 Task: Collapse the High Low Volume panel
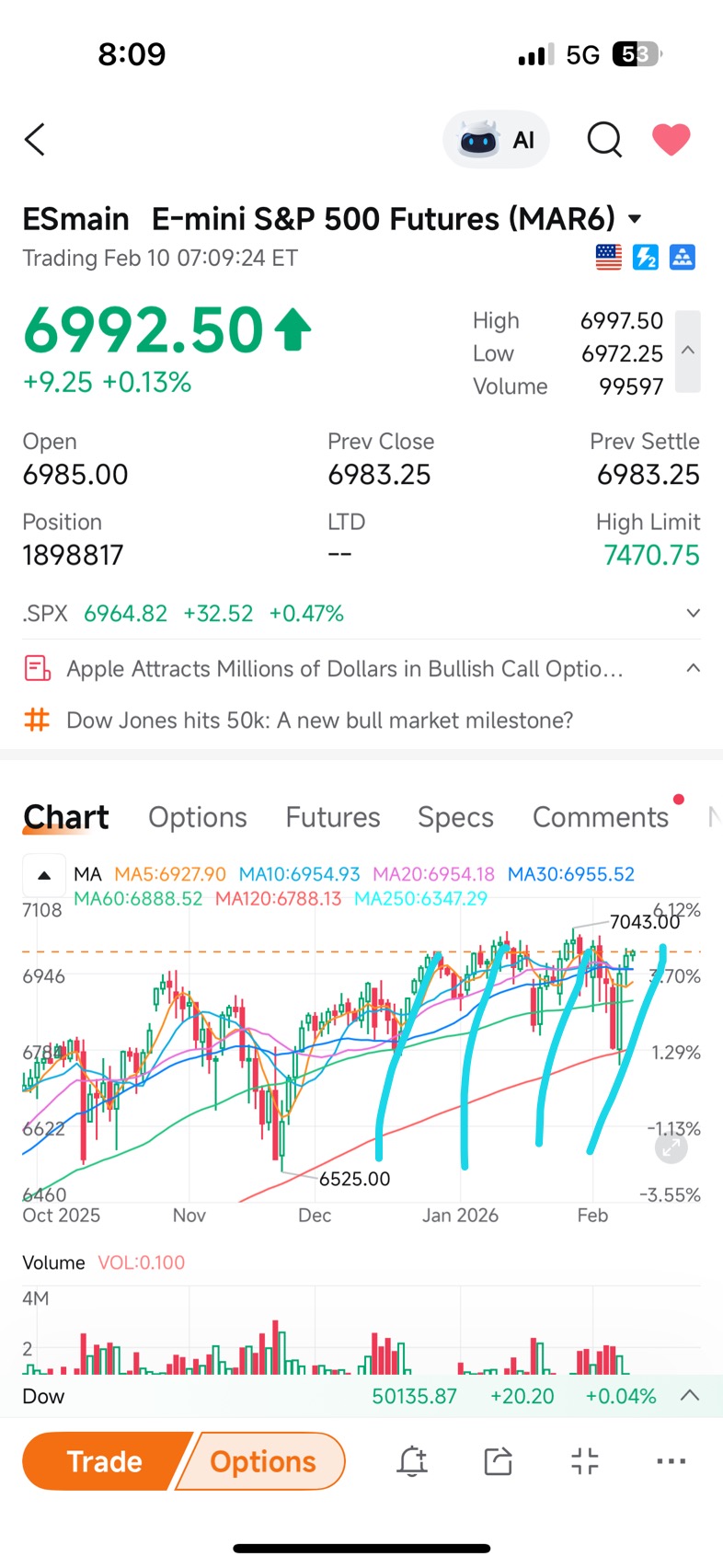(x=688, y=352)
